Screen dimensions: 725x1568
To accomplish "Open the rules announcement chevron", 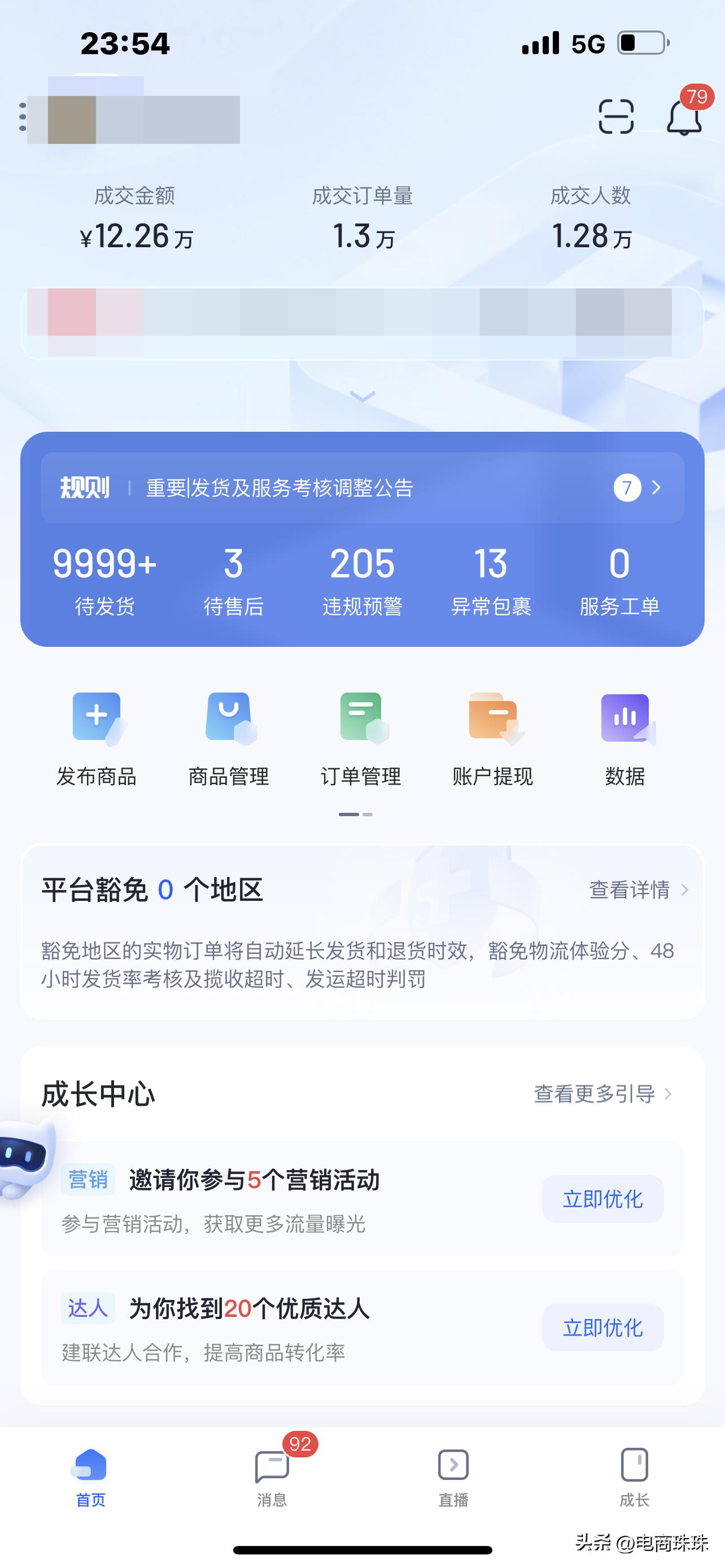I will (x=656, y=488).
